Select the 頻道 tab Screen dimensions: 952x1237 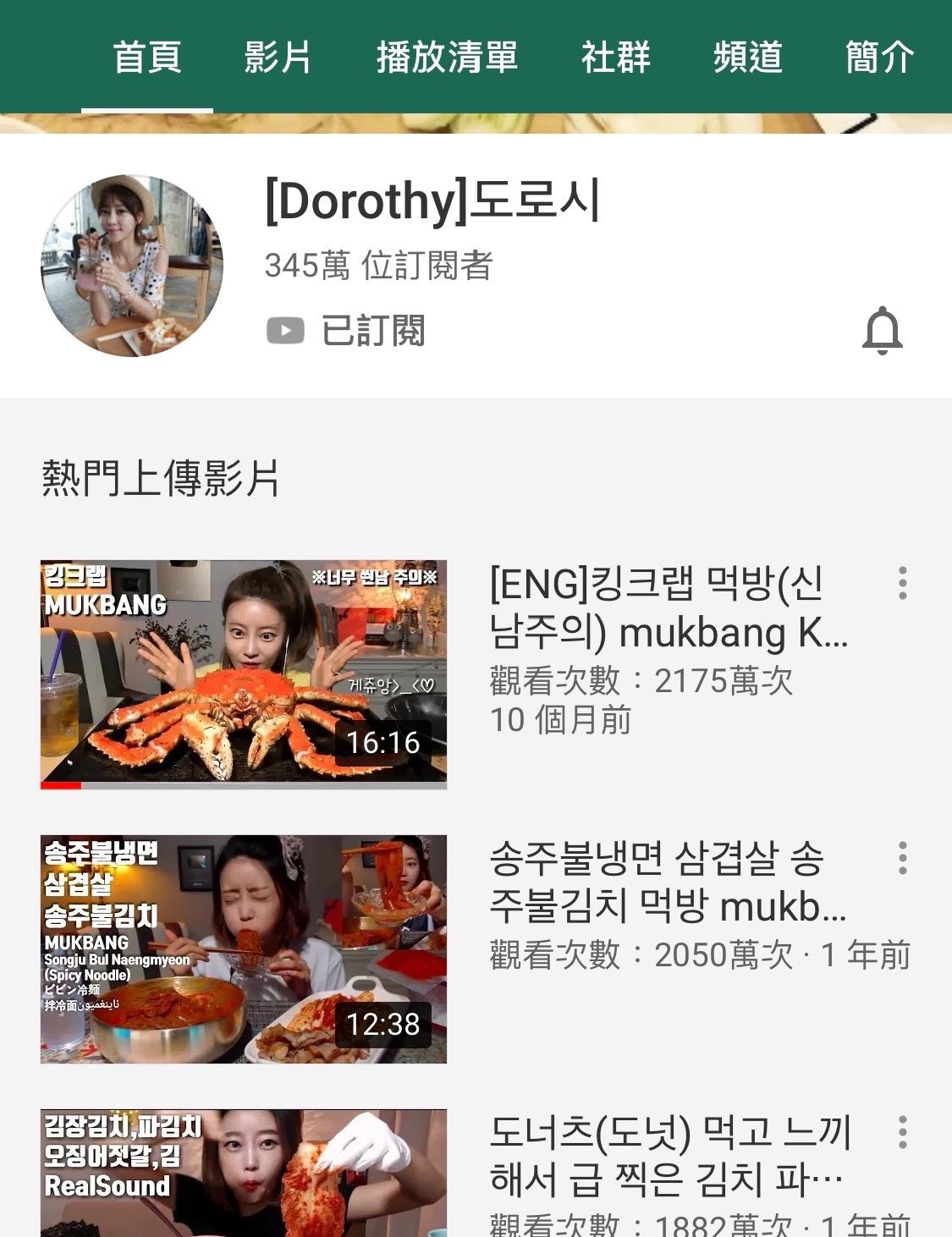[x=747, y=58]
